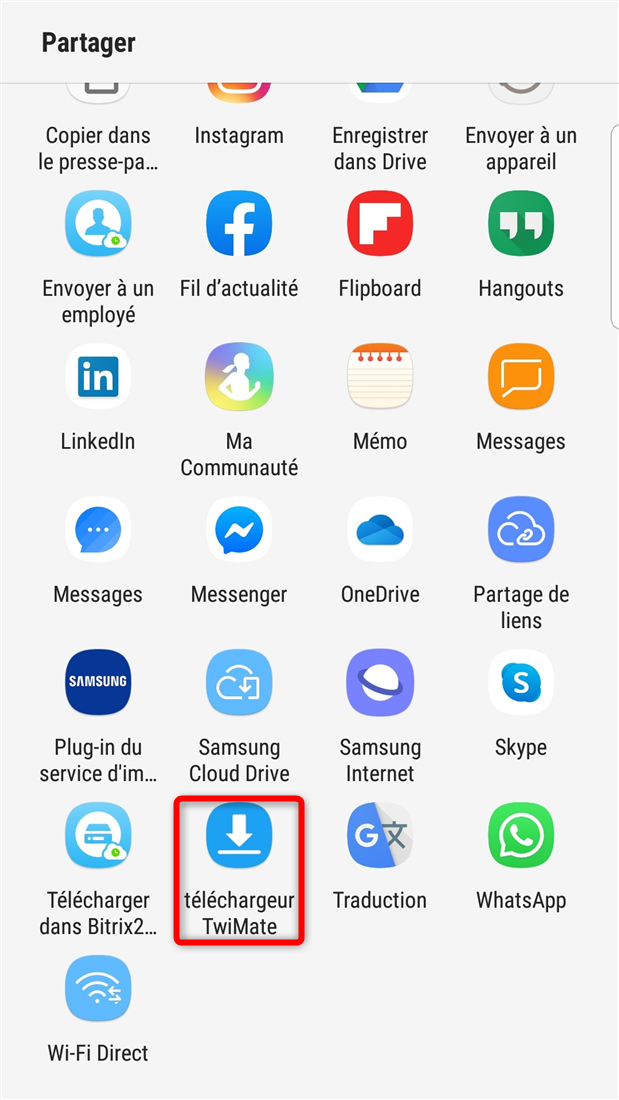Select Wi-Fi Direct sharing
The width and height of the screenshot is (619, 1100).
pos(98,989)
